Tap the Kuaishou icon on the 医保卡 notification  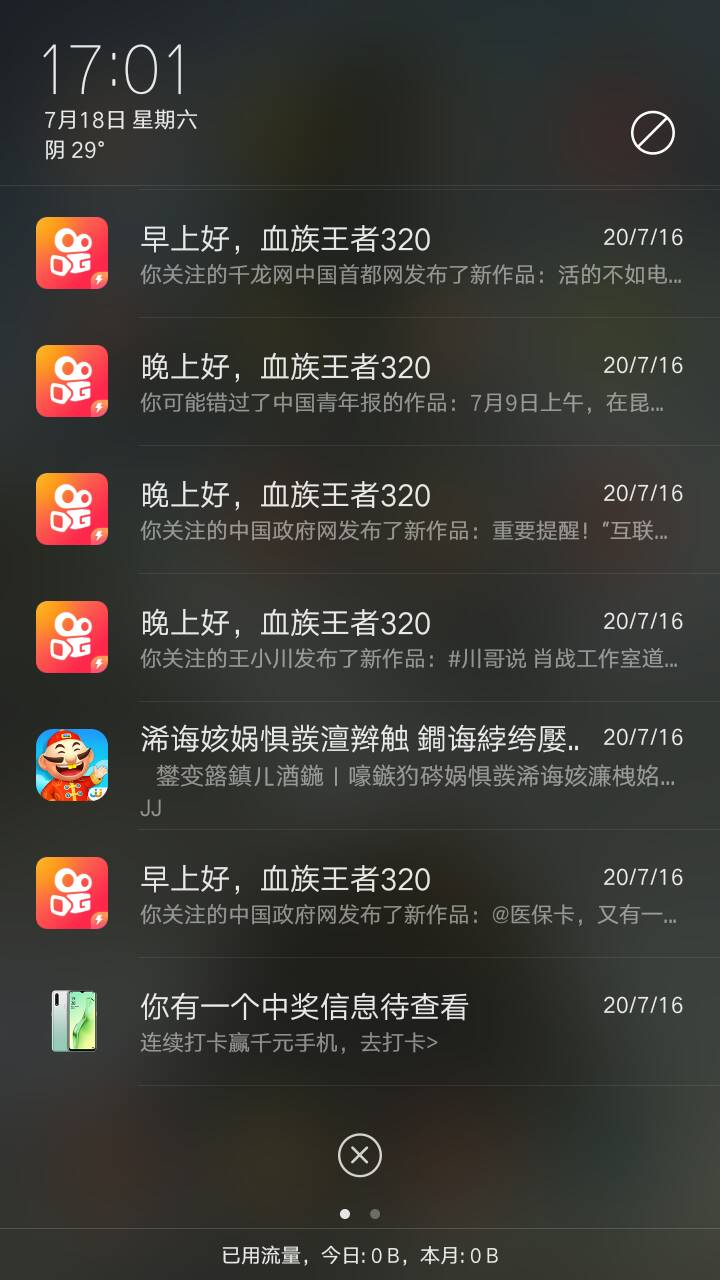coord(71,892)
